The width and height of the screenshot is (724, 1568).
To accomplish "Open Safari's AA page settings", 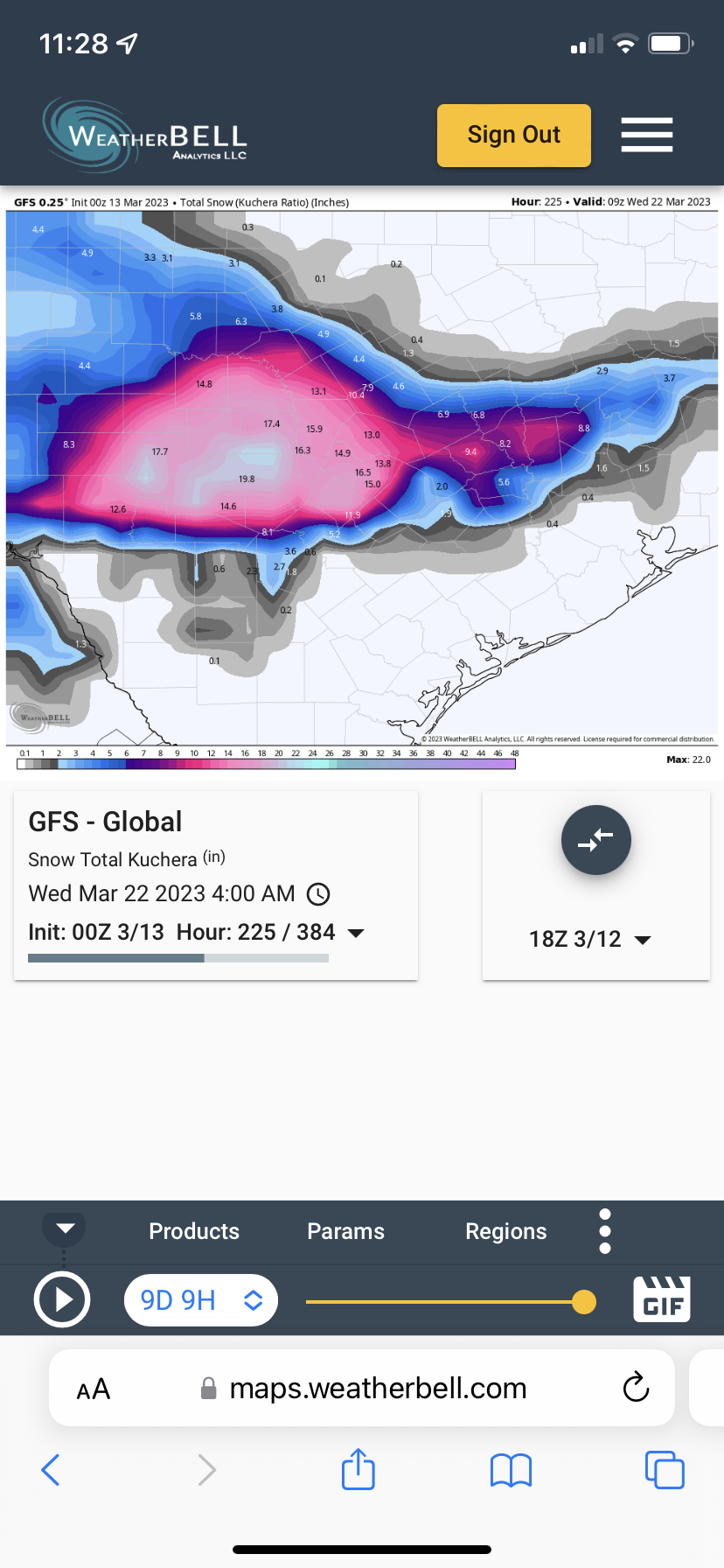I will tap(94, 1389).
